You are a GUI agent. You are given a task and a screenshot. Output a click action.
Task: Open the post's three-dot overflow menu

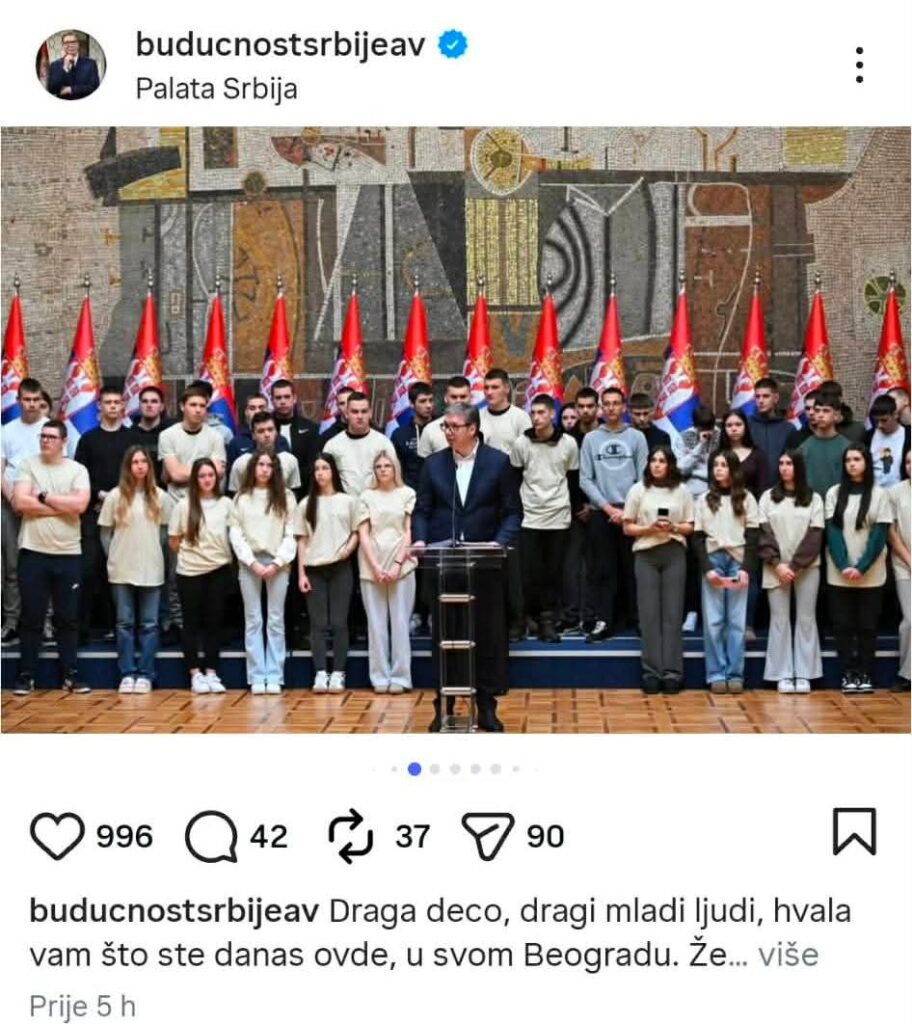[x=858, y=65]
